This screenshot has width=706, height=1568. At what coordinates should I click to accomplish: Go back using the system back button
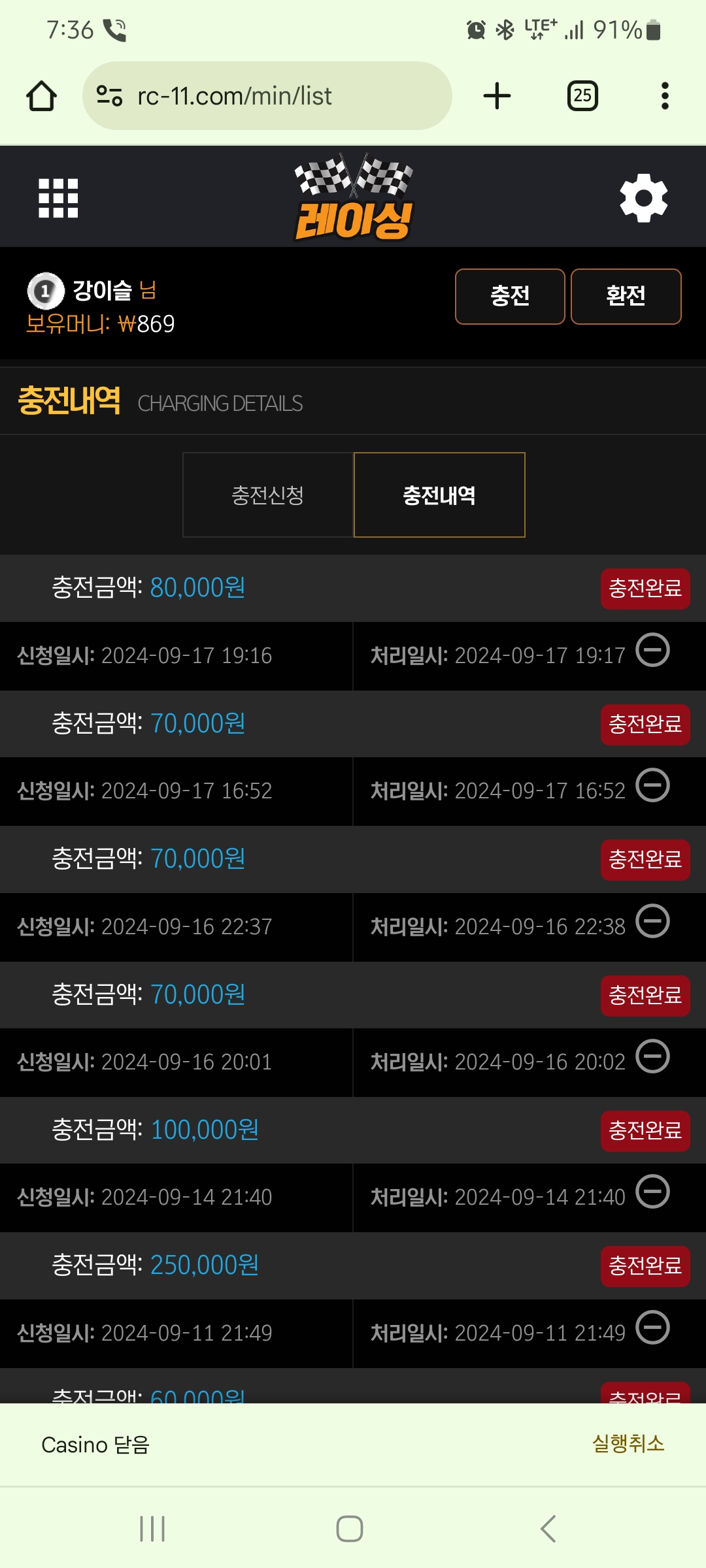(548, 1529)
